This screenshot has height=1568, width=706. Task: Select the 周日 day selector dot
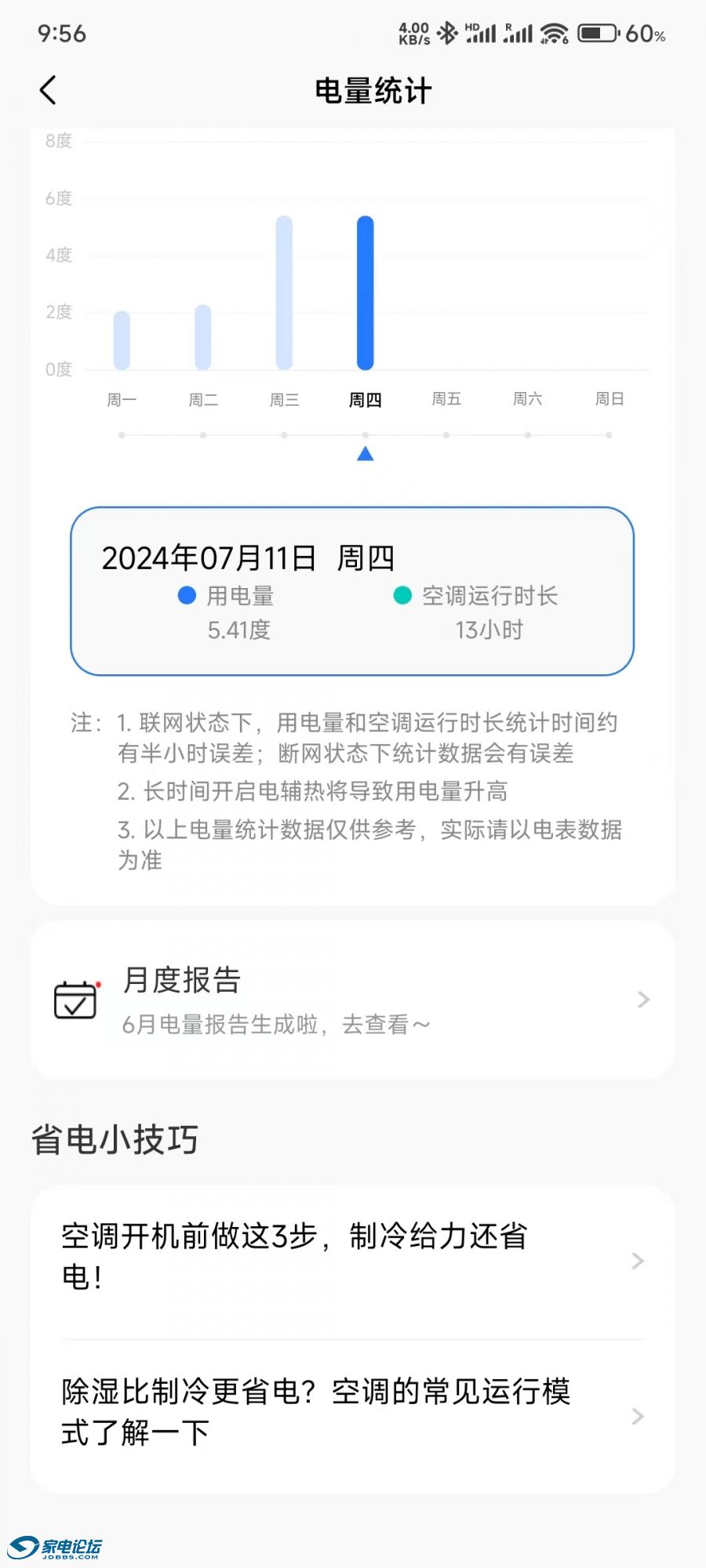(x=610, y=433)
